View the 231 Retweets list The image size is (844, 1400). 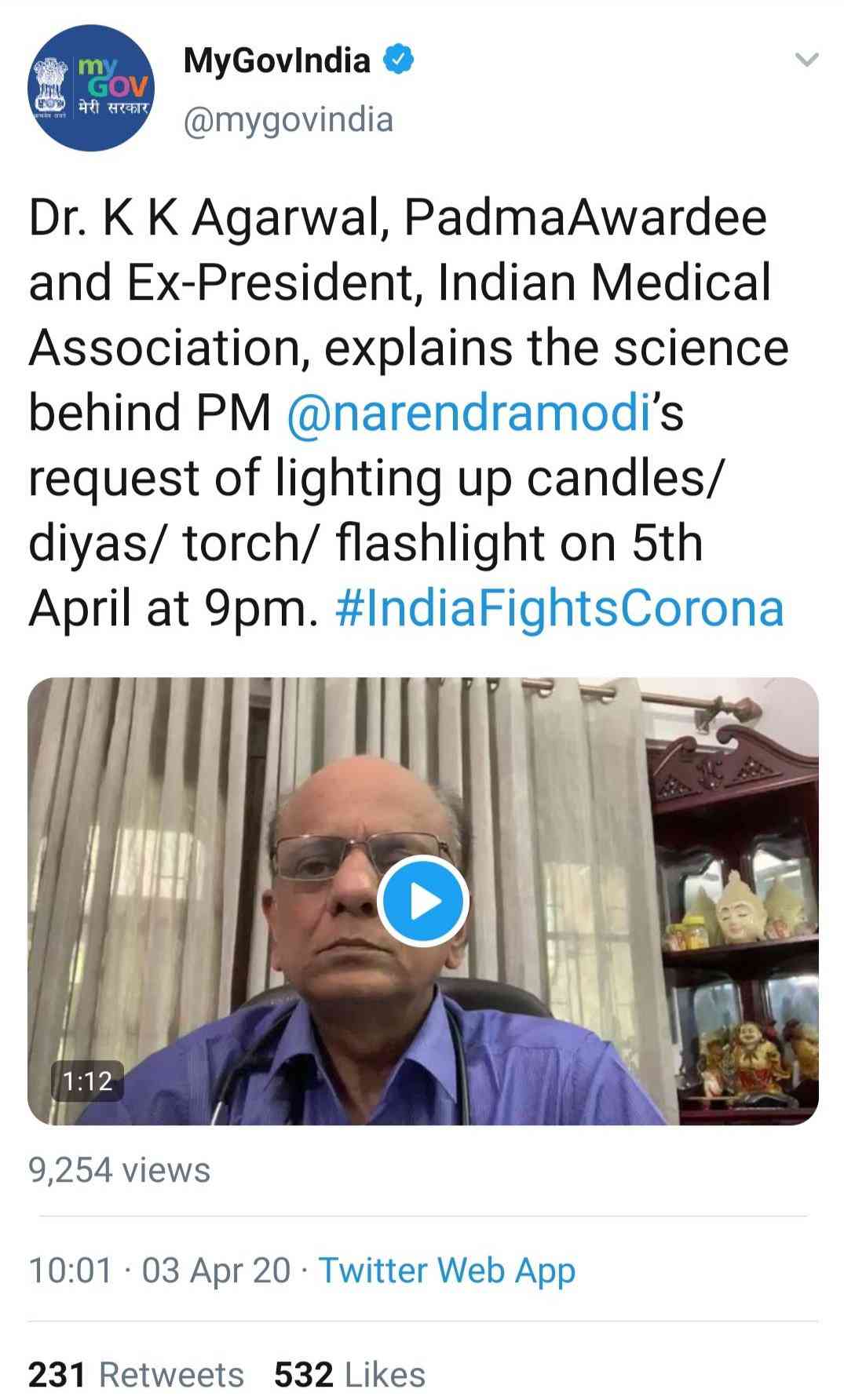point(136,1374)
